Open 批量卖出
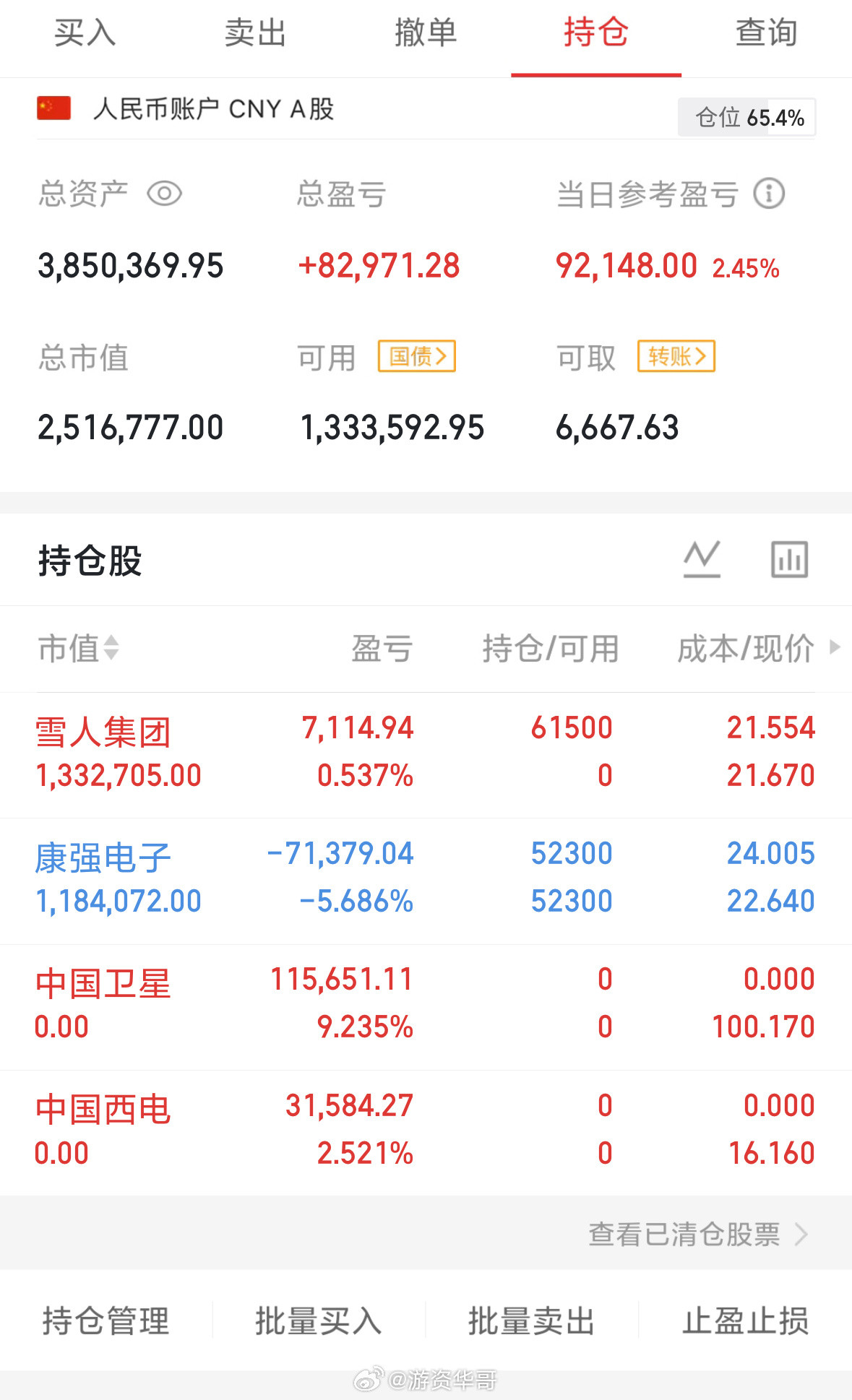Viewport: 852px width, 1400px height. click(533, 1323)
